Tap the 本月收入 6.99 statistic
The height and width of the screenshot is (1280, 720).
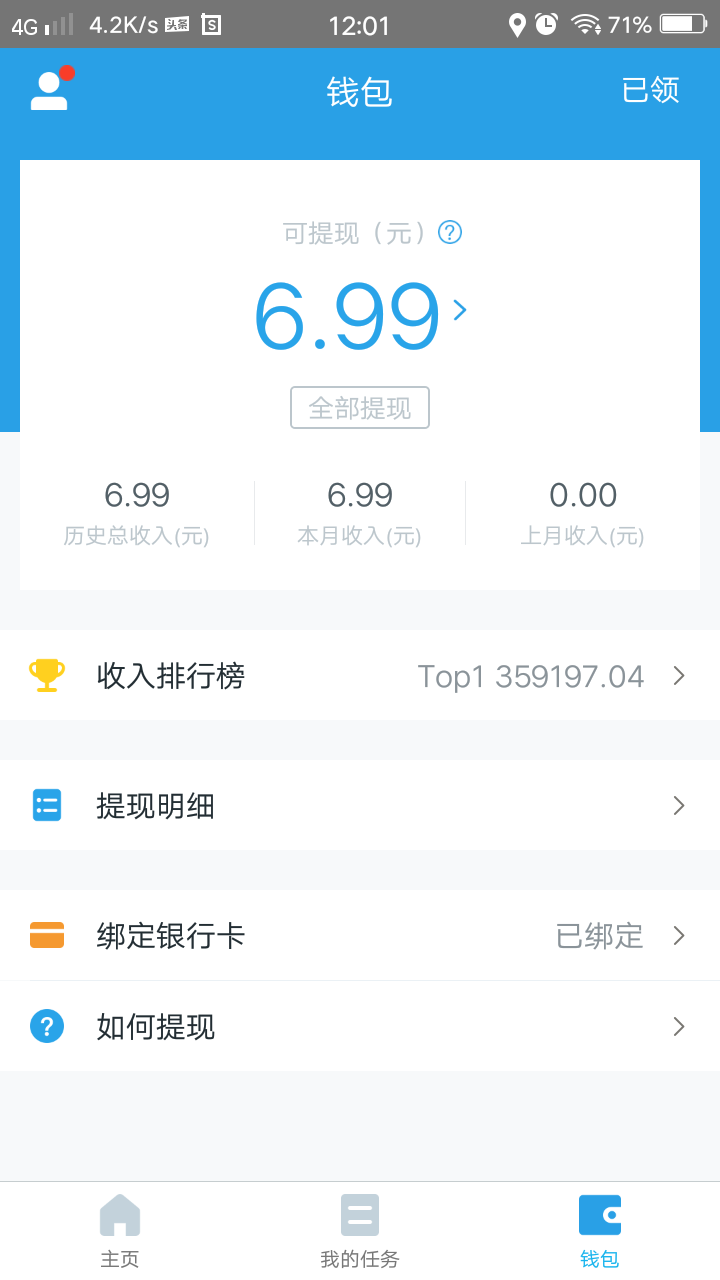coord(360,510)
